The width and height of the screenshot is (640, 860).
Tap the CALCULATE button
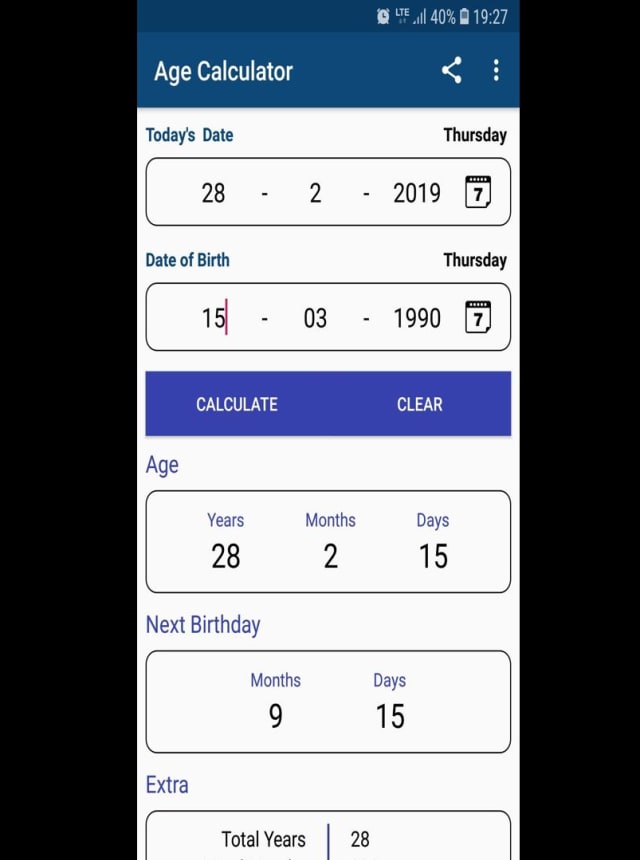(x=237, y=404)
